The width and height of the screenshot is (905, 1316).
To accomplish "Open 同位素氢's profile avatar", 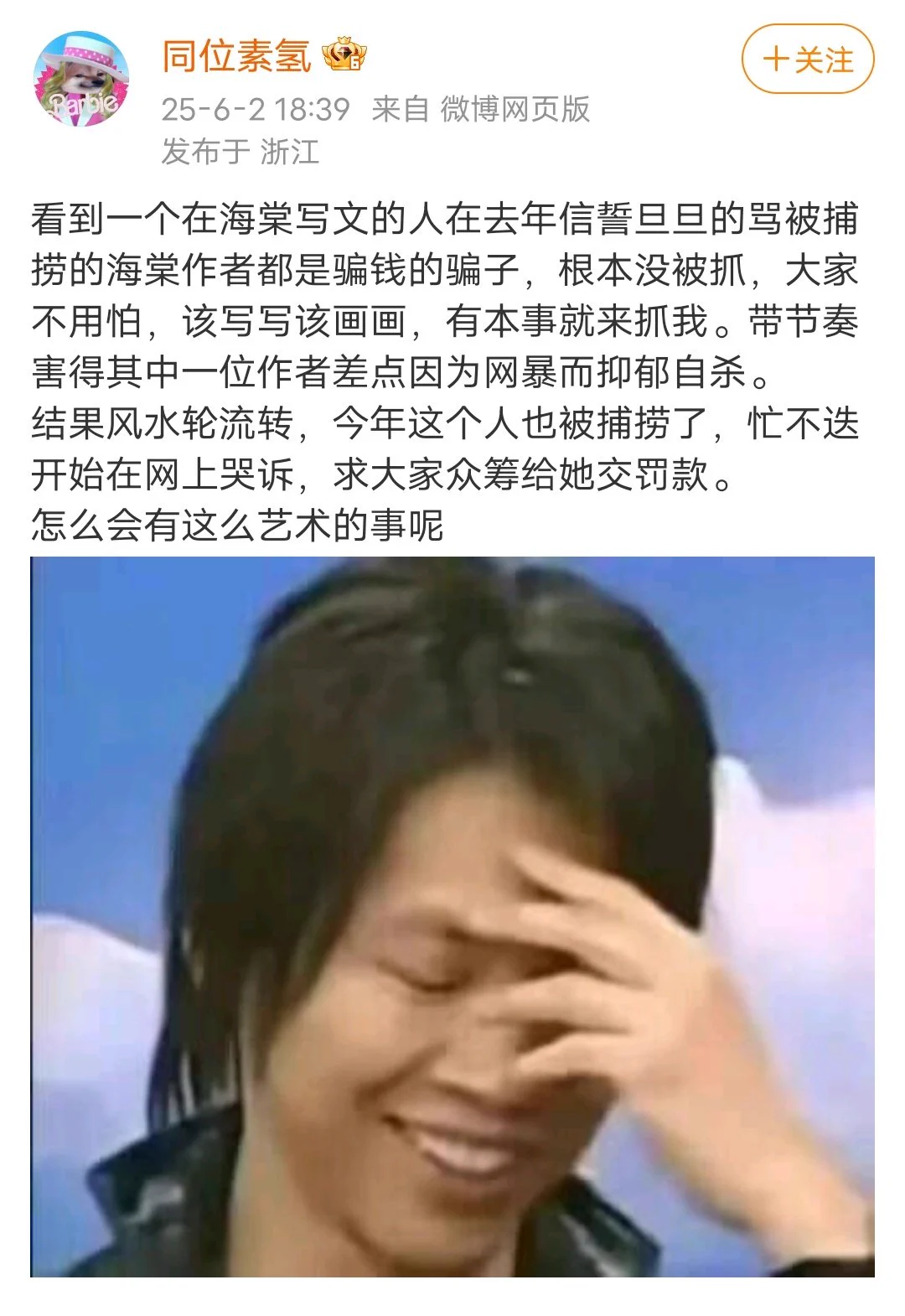I will pyautogui.click(x=81, y=80).
